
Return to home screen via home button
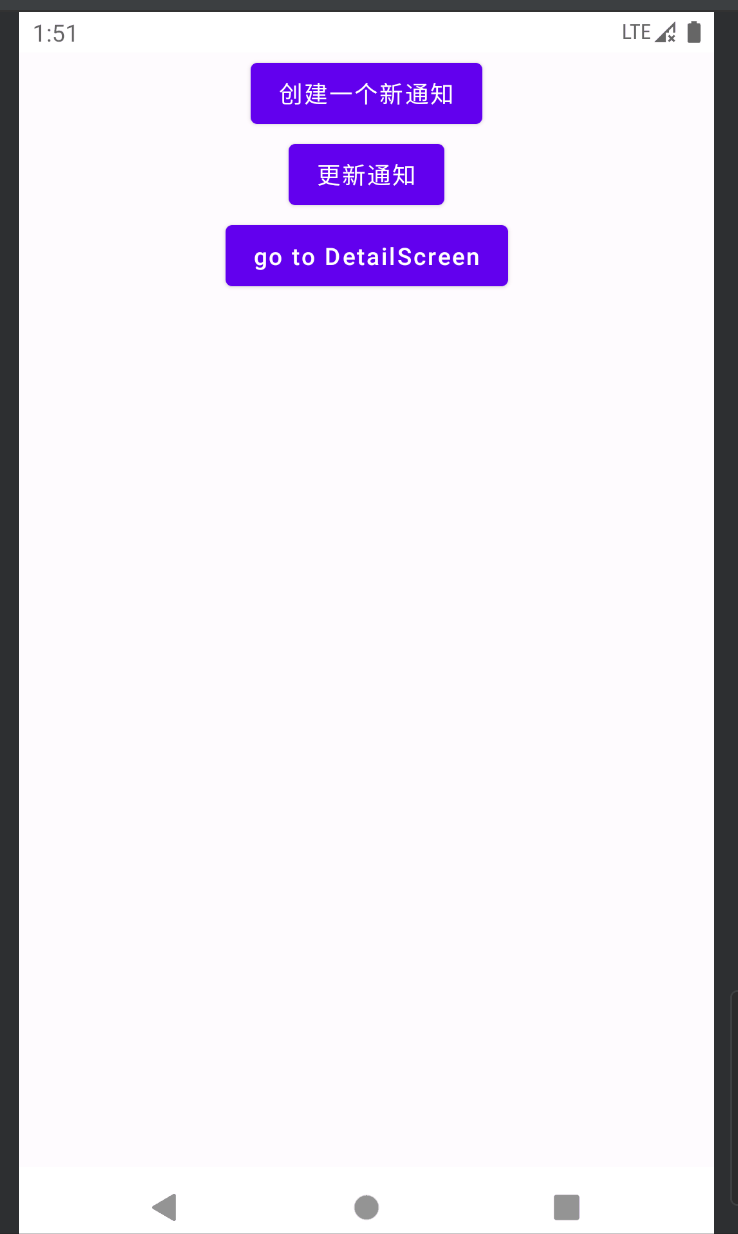pos(366,1207)
